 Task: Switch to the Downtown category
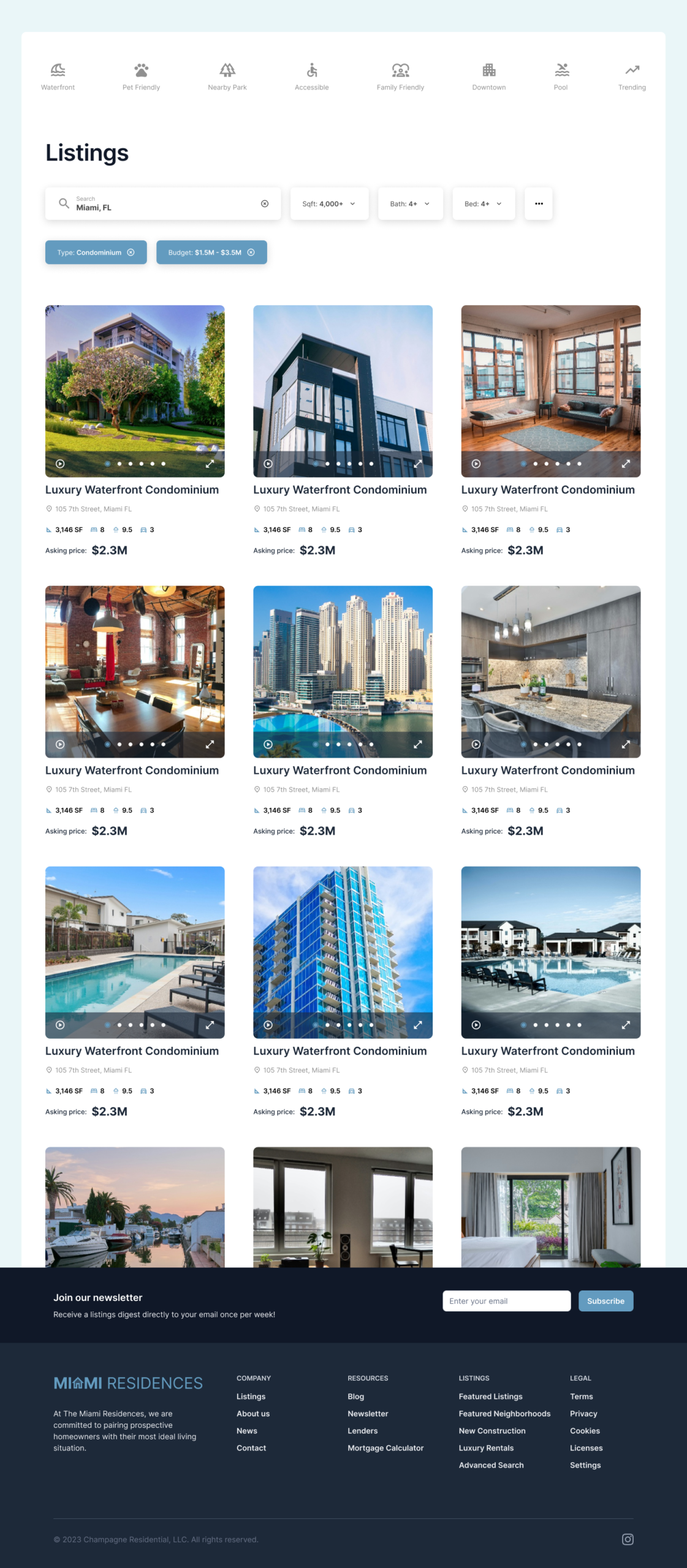(x=488, y=77)
